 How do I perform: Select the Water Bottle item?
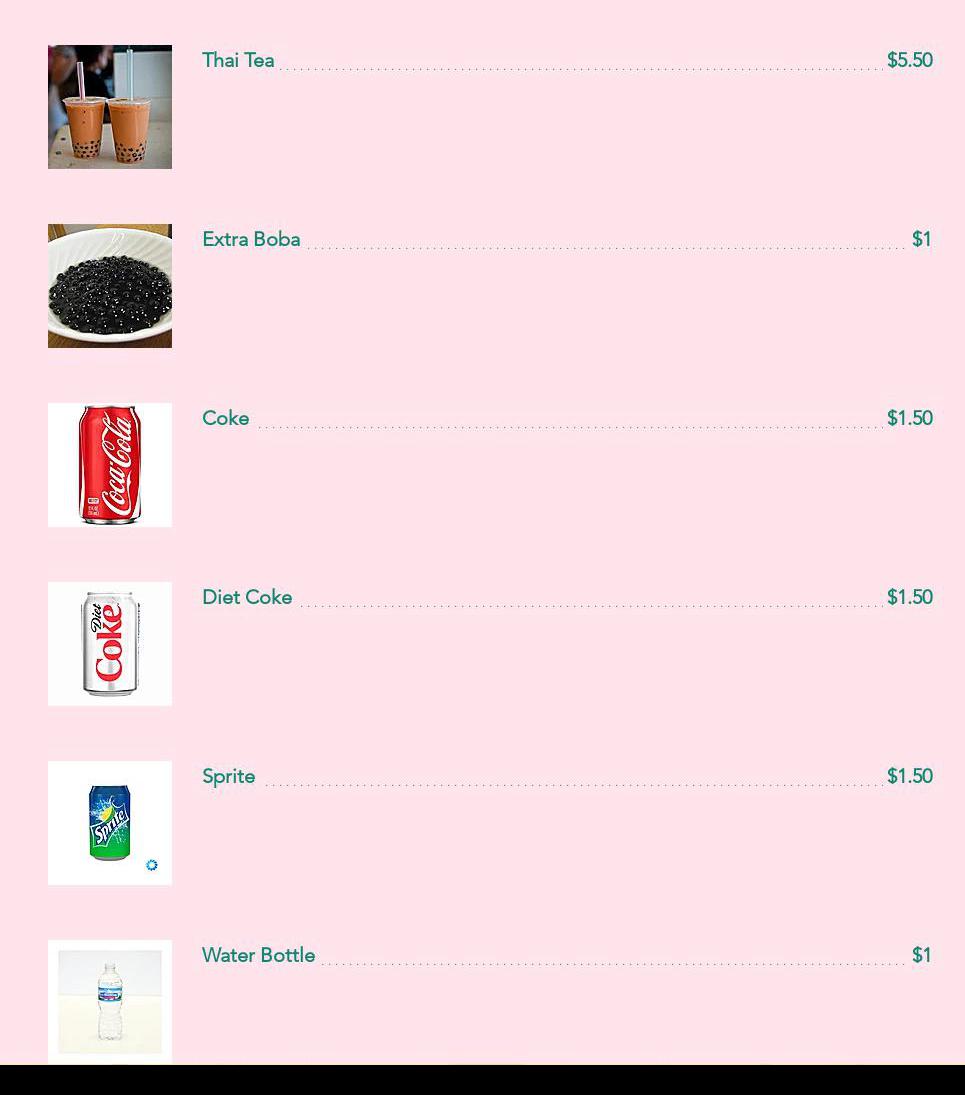(x=258, y=955)
